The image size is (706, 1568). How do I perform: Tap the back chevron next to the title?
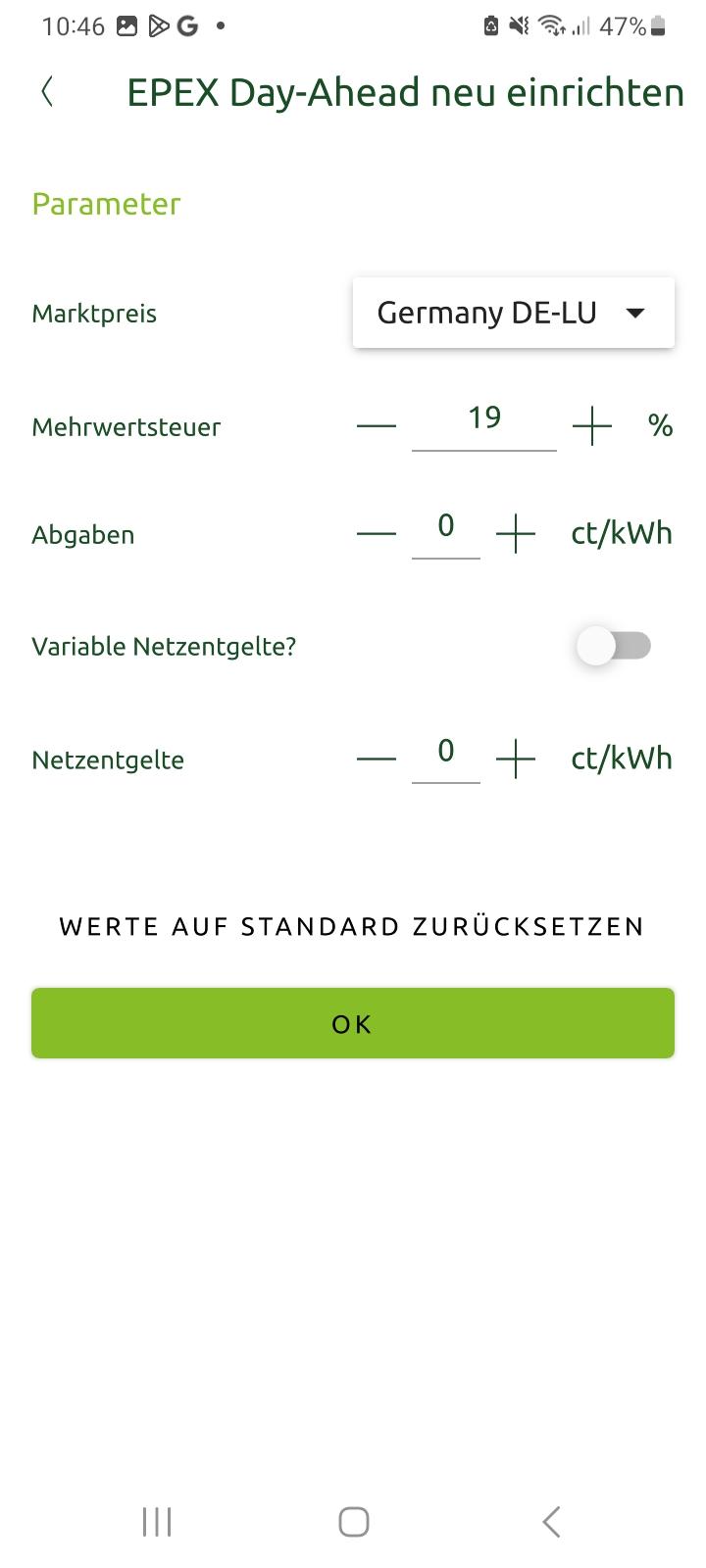[46, 91]
